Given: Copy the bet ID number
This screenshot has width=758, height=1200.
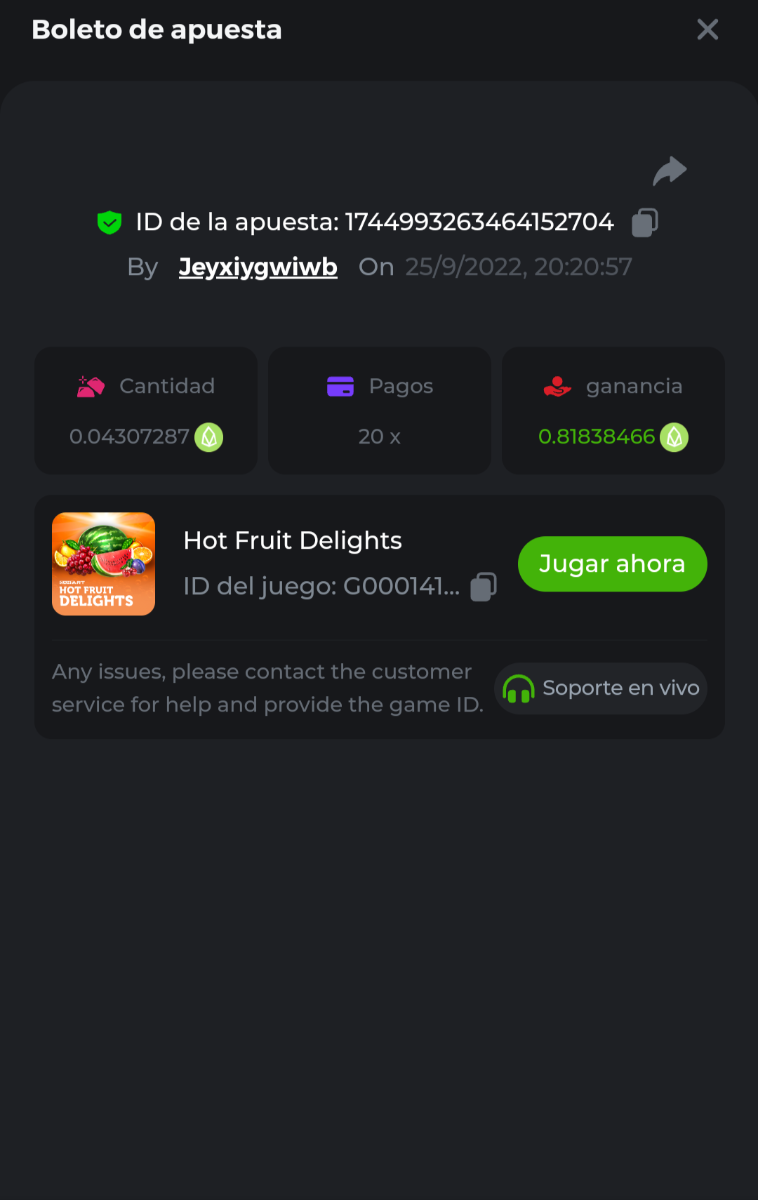Looking at the screenshot, I should [x=645, y=223].
